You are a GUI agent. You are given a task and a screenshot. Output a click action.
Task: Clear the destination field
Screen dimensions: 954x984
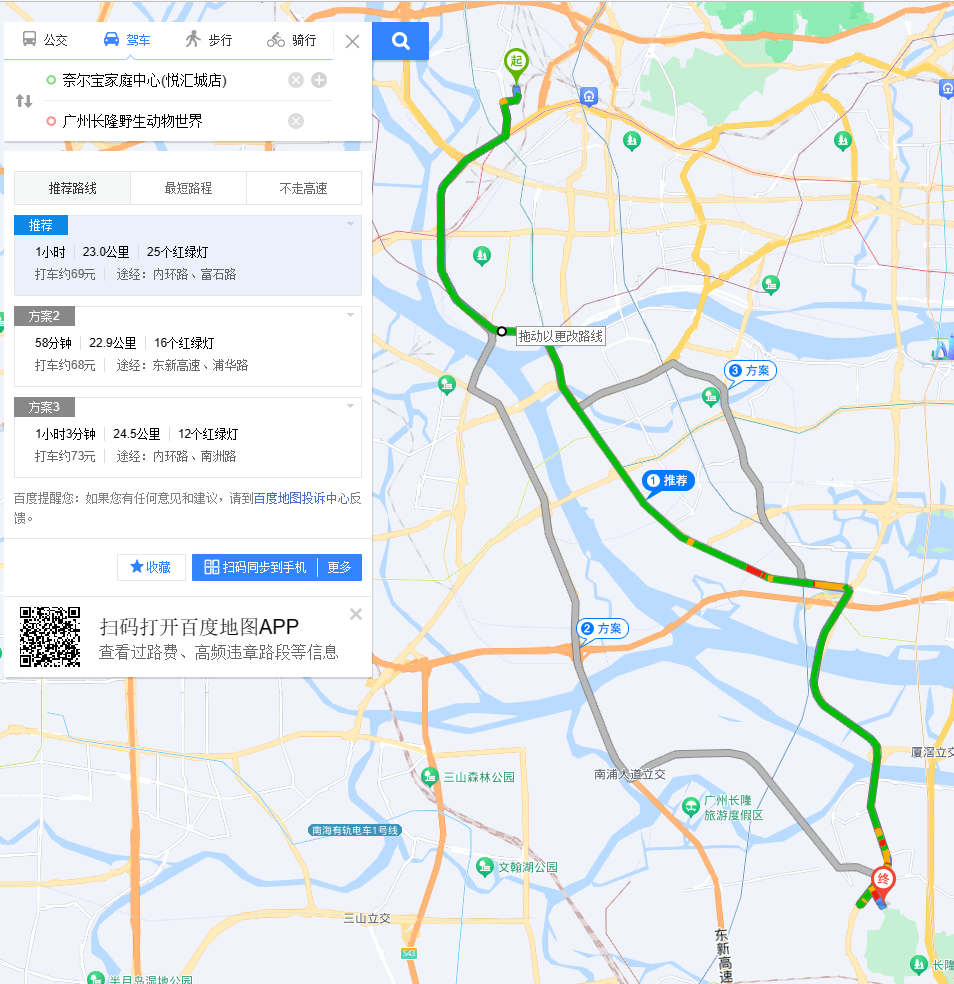click(x=296, y=121)
